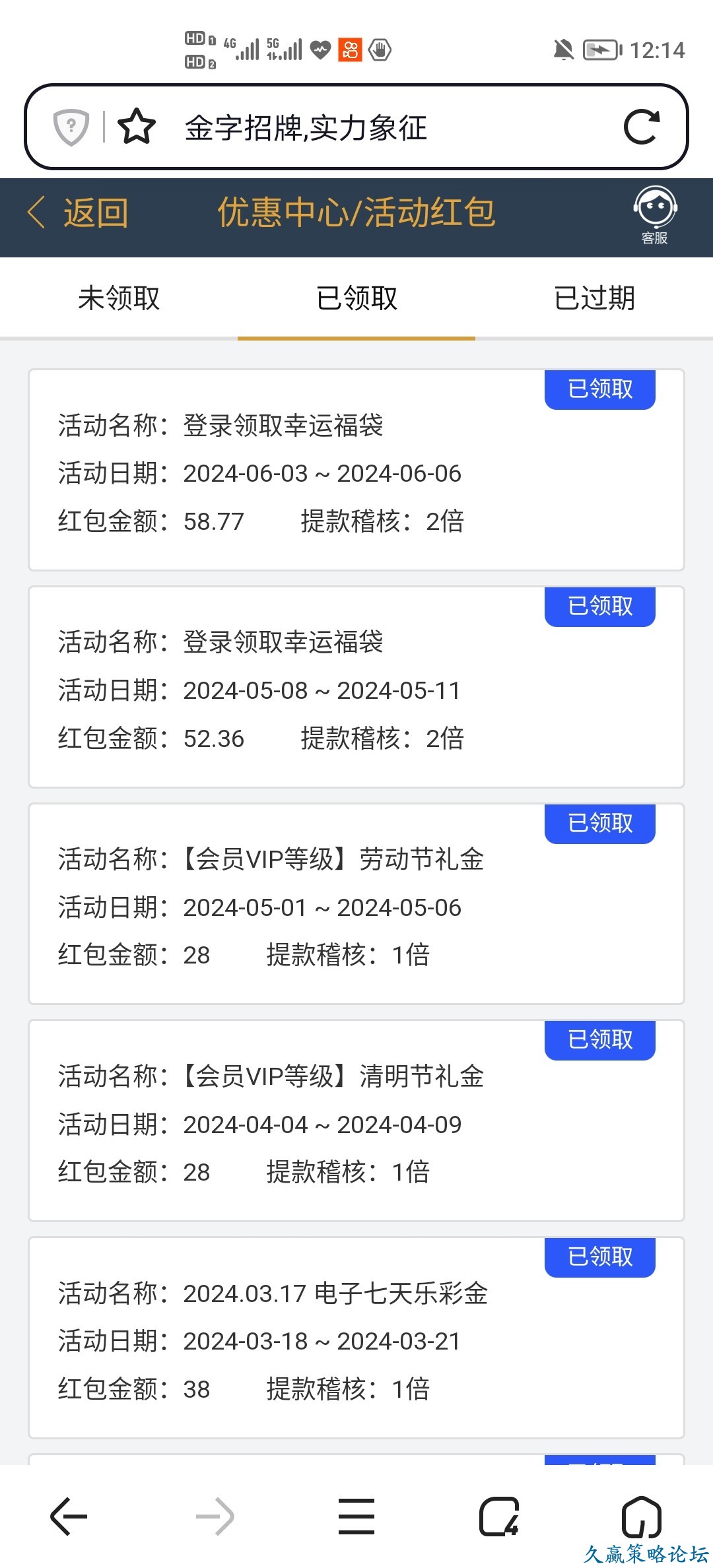
Task: Select the 已领取 tab
Action: point(356,298)
